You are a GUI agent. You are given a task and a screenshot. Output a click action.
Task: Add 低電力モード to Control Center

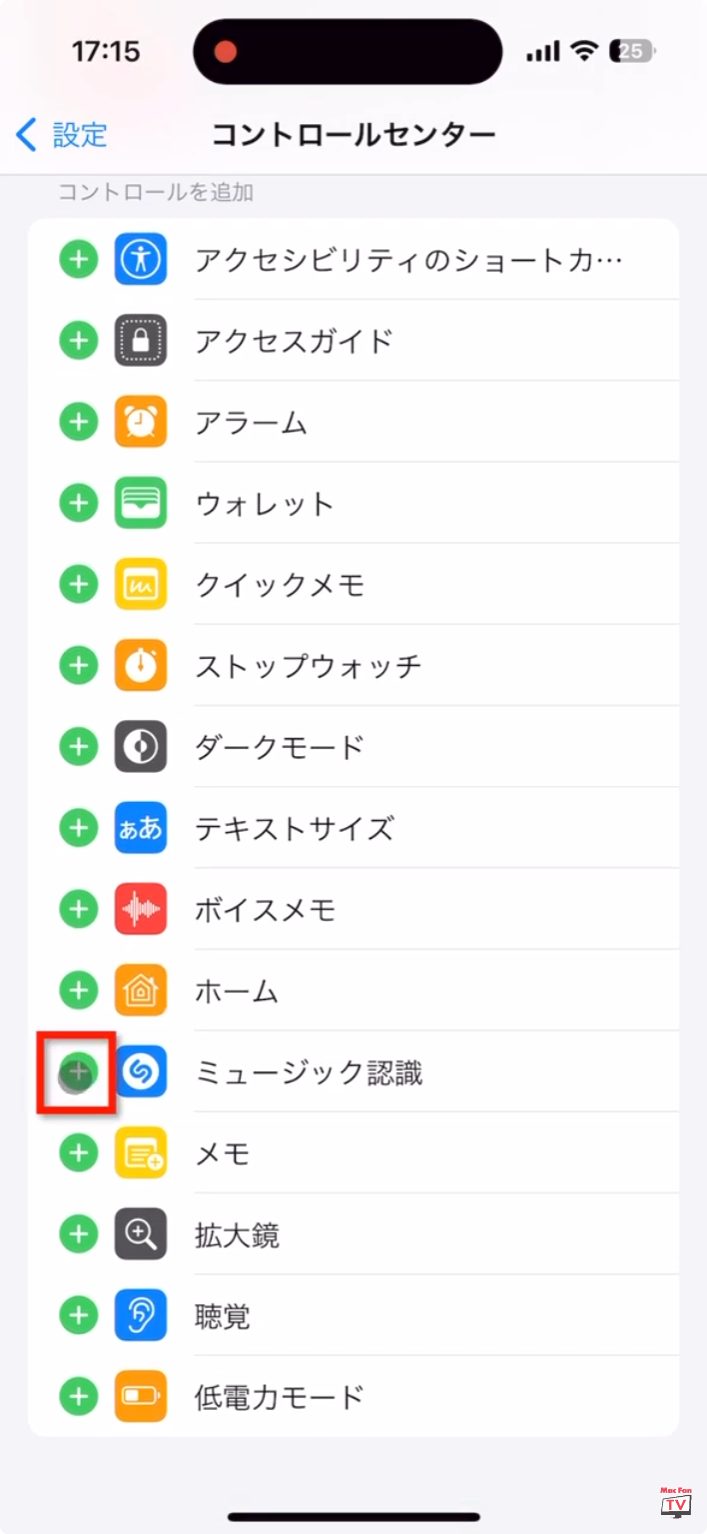pos(79,1397)
